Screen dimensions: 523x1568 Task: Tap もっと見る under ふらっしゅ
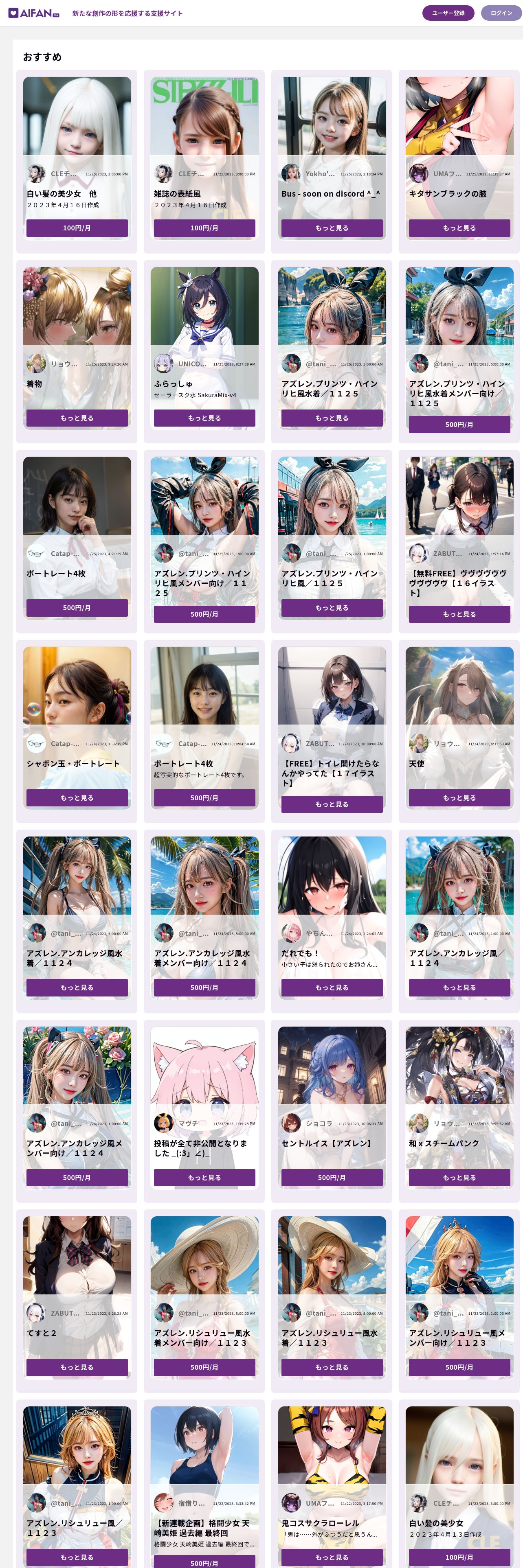coord(204,418)
